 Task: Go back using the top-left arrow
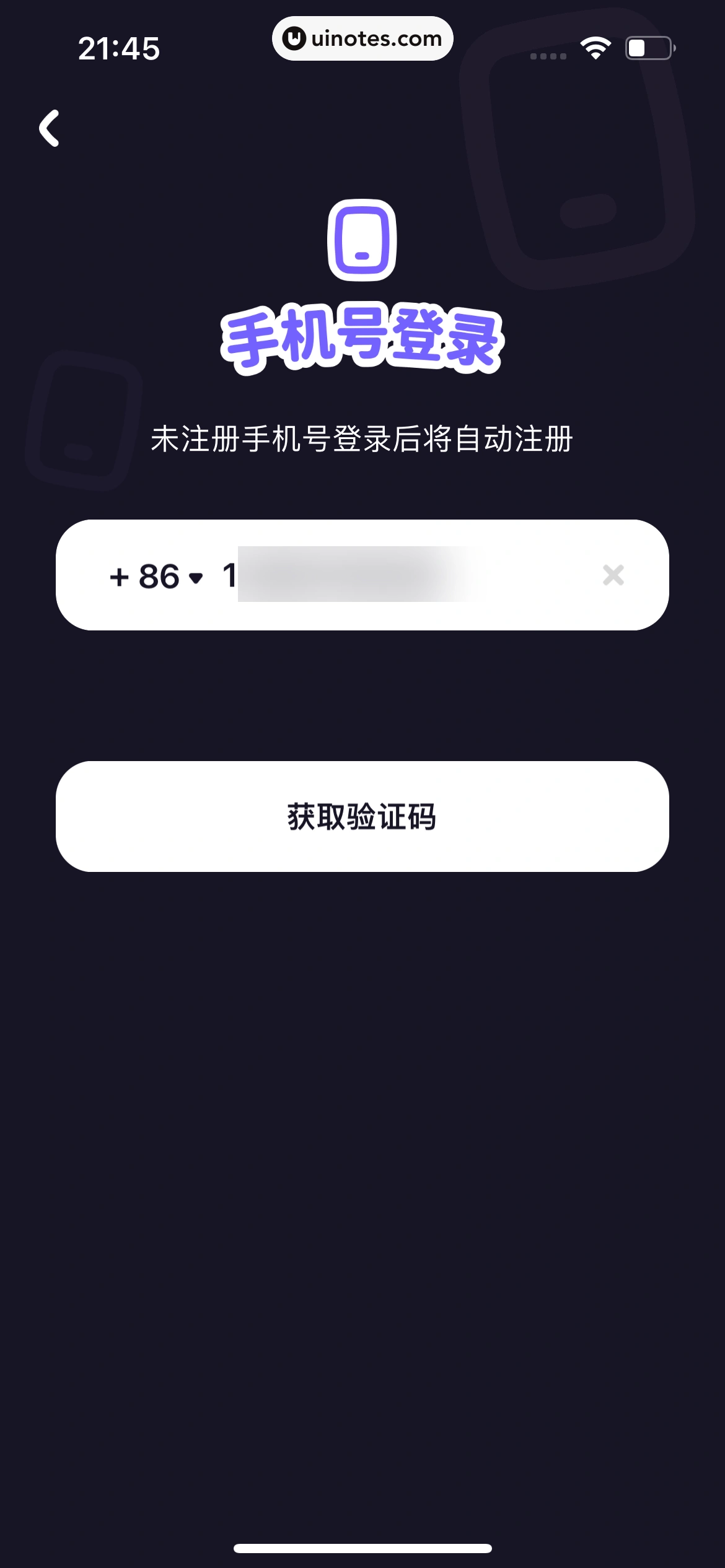50,129
